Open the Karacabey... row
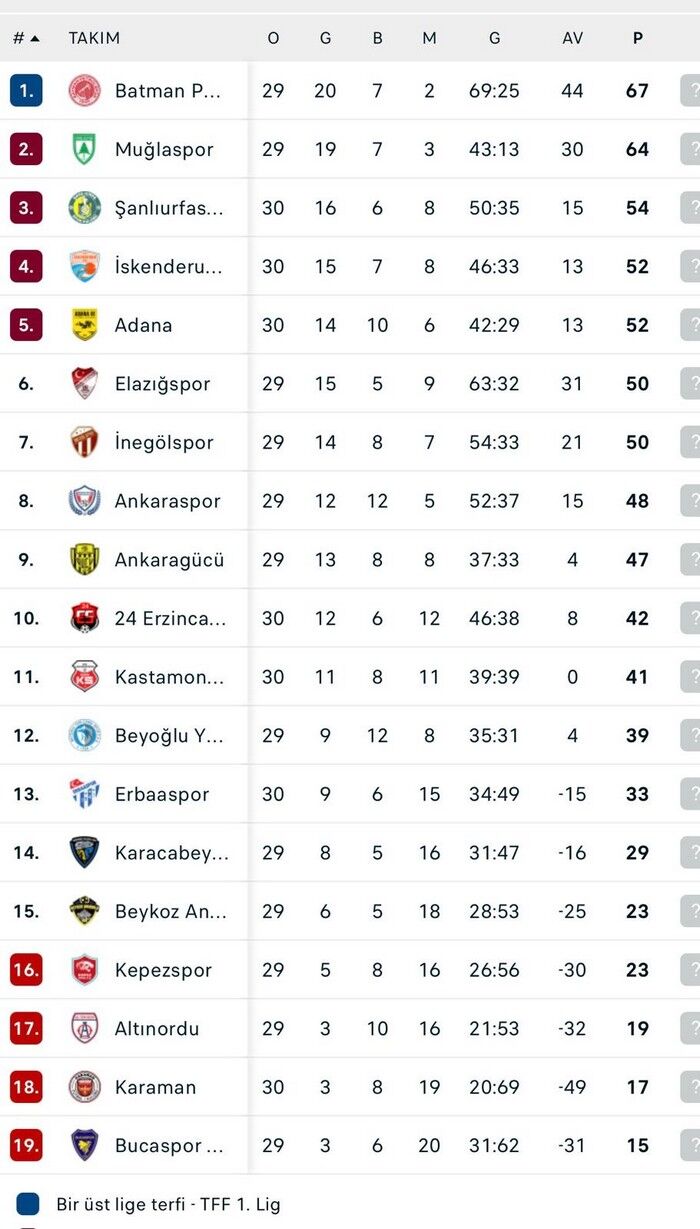Viewport: 700px width, 1229px height. (350, 853)
